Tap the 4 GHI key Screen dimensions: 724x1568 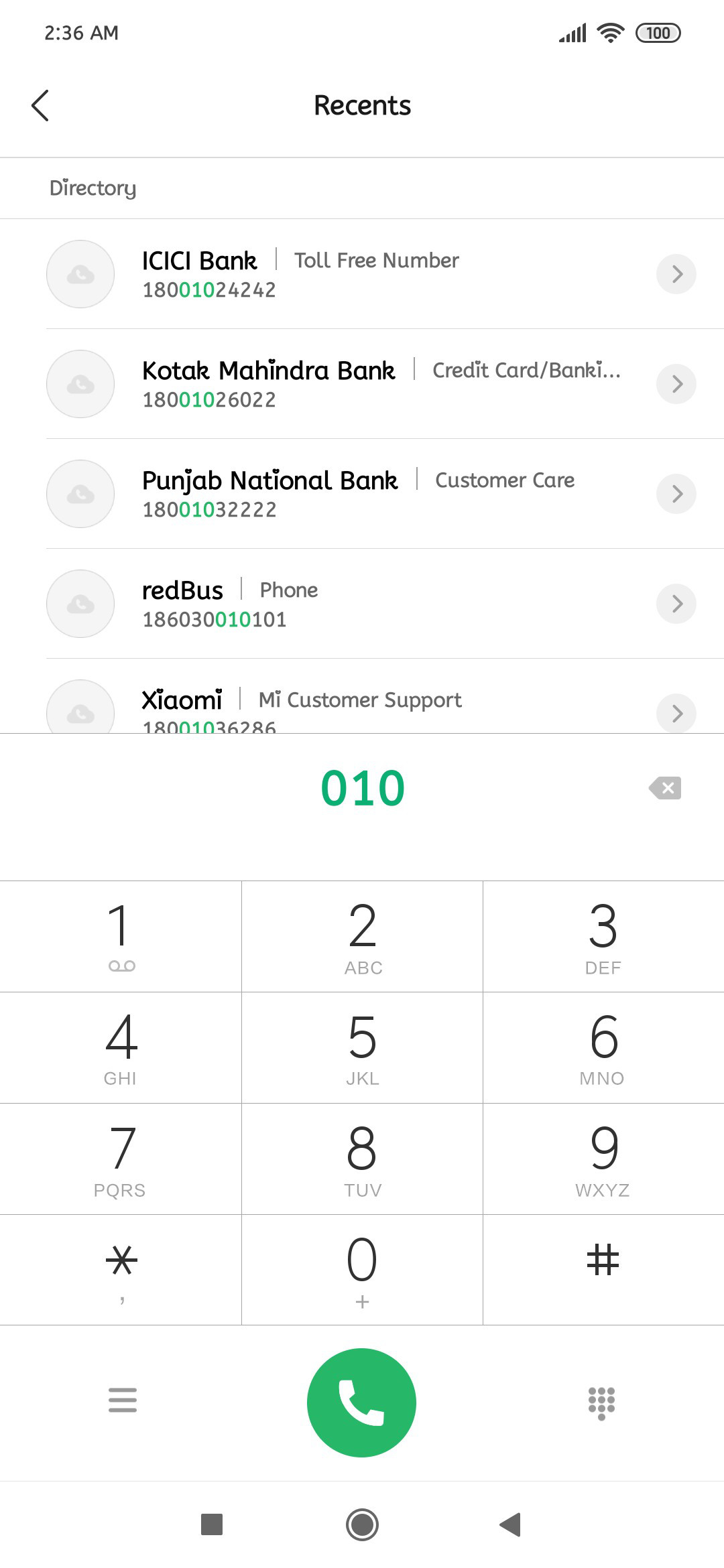(x=121, y=1047)
